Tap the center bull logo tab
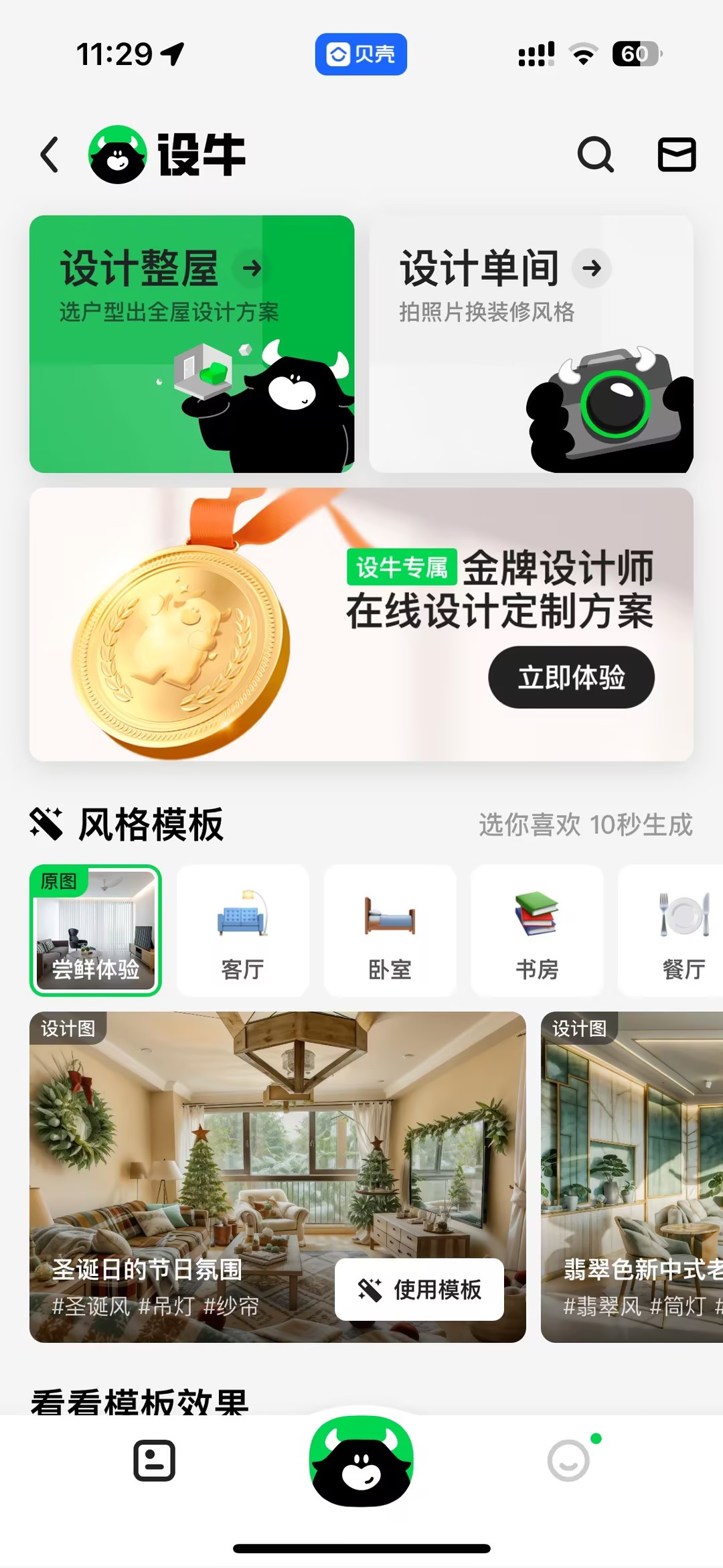Screen dimensions: 723x1568 (x=361, y=1461)
